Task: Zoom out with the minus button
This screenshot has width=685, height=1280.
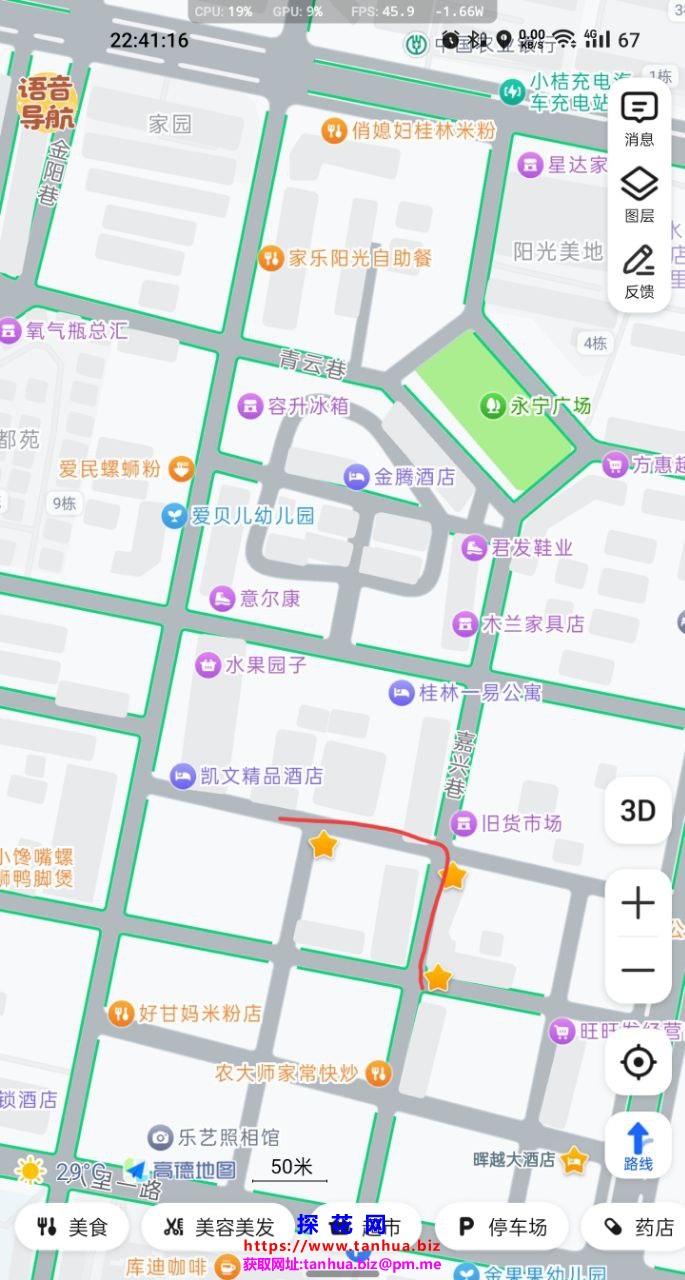Action: coord(637,970)
